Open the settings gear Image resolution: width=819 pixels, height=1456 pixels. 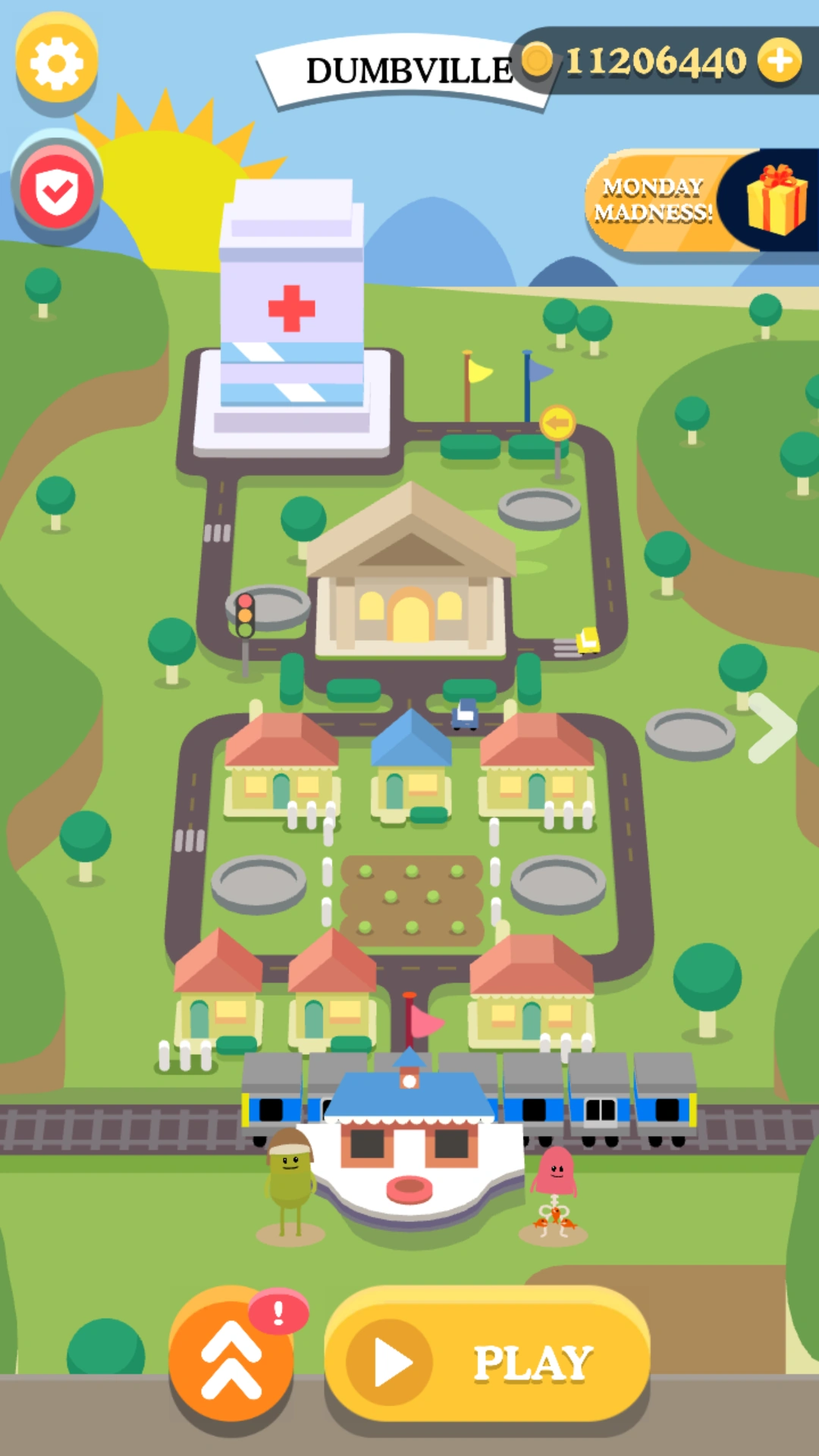coord(57,64)
